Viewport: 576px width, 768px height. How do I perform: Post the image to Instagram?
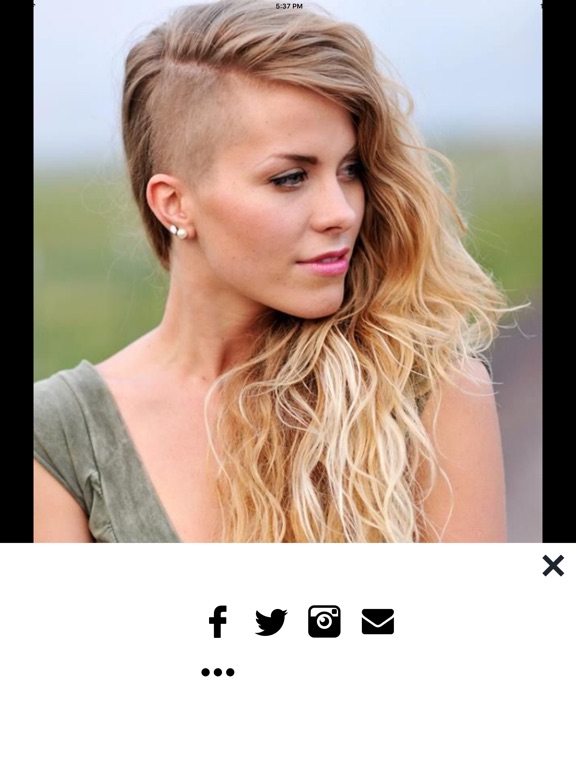(324, 622)
